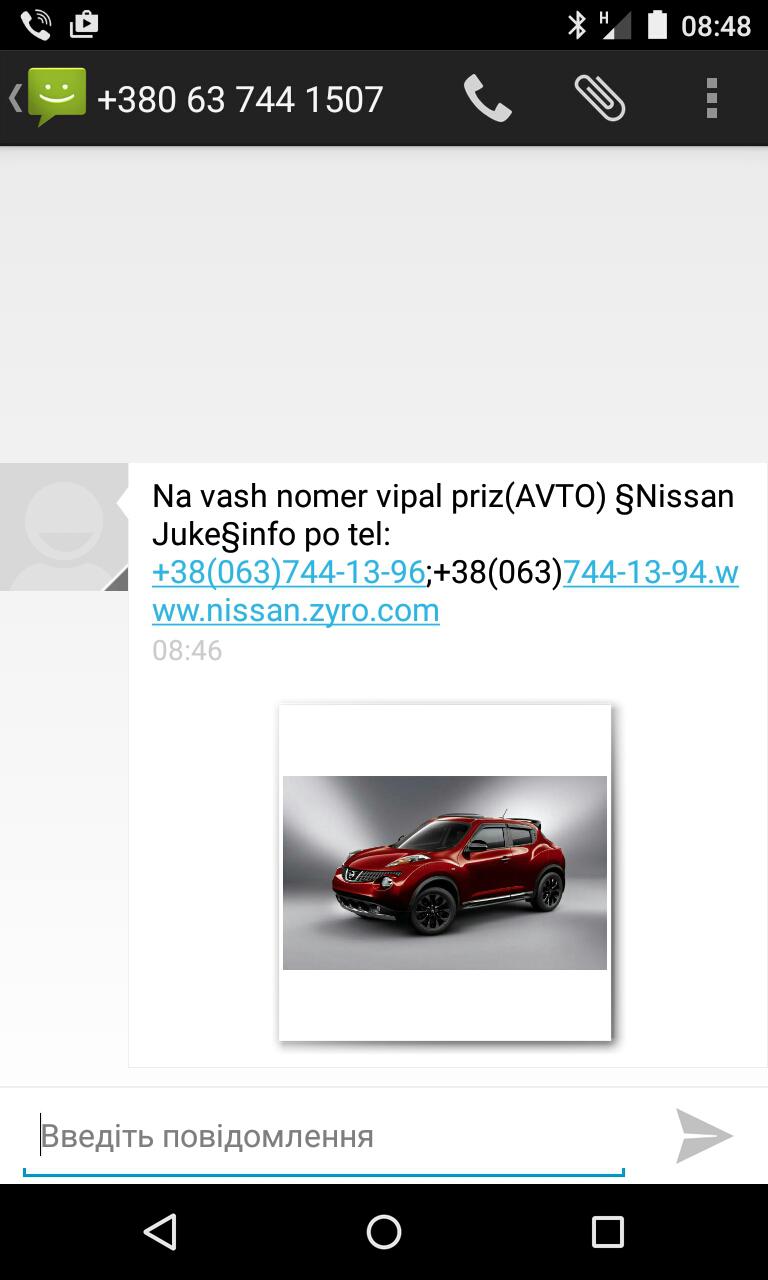View the attached red car picture
This screenshot has height=1280, width=768.
[x=445, y=872]
